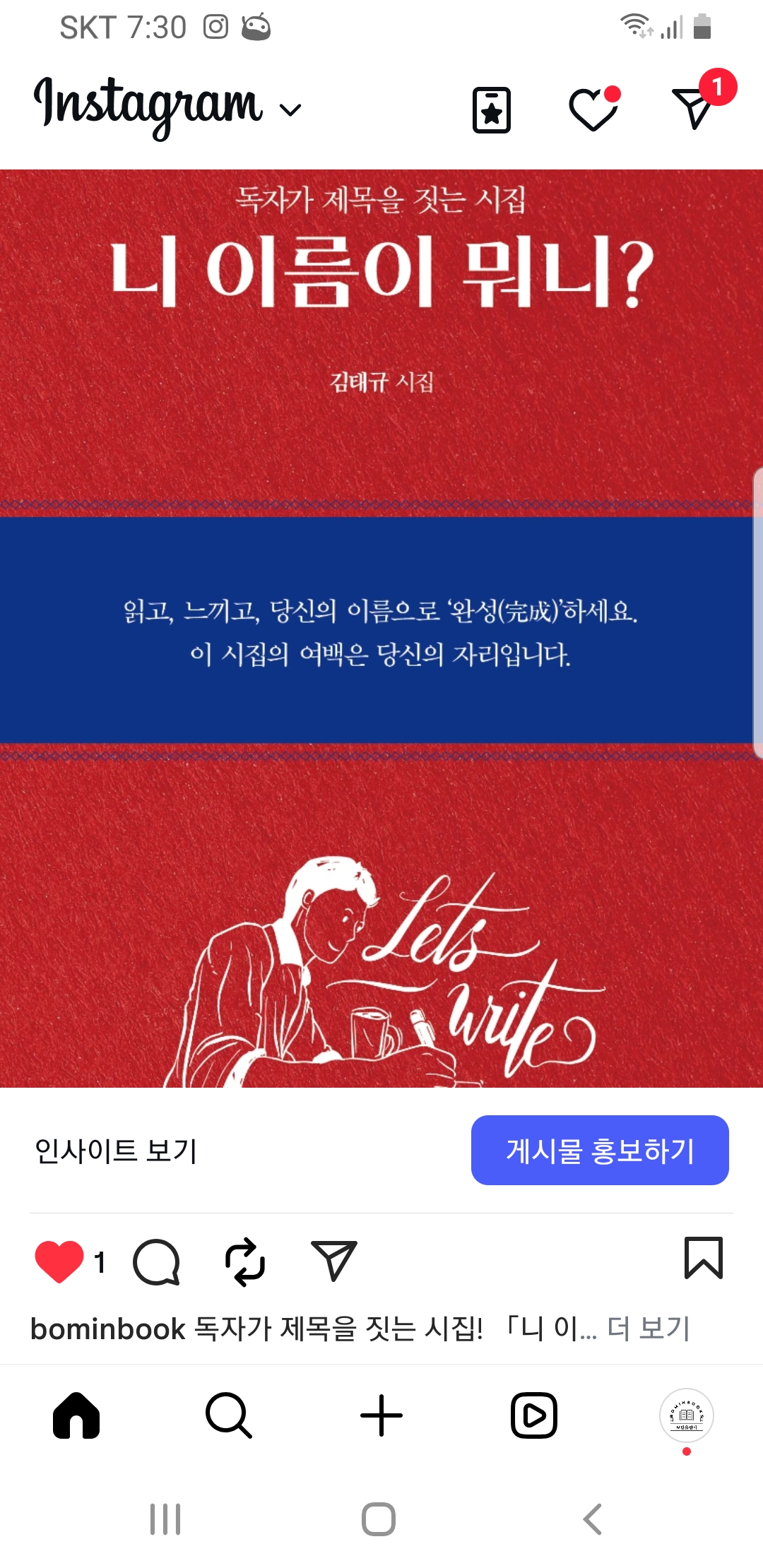This screenshot has width=763, height=1568.
Task: Create a new post with plus
Action: (x=381, y=1415)
